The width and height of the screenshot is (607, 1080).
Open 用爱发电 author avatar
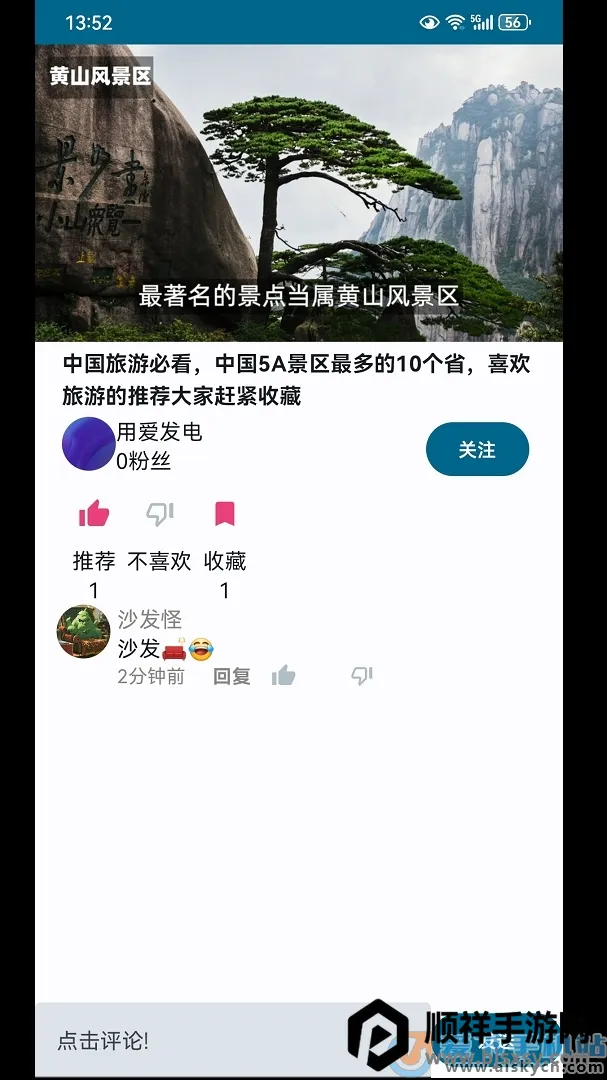click(x=88, y=444)
